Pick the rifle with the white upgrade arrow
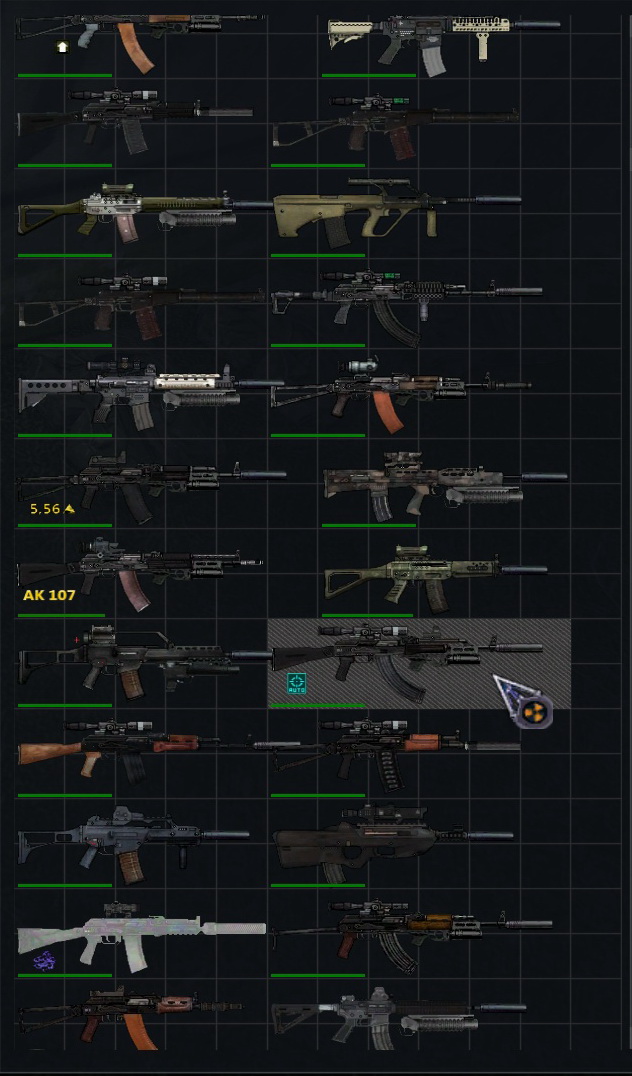Image resolution: width=632 pixels, height=1076 pixels. pos(140,43)
